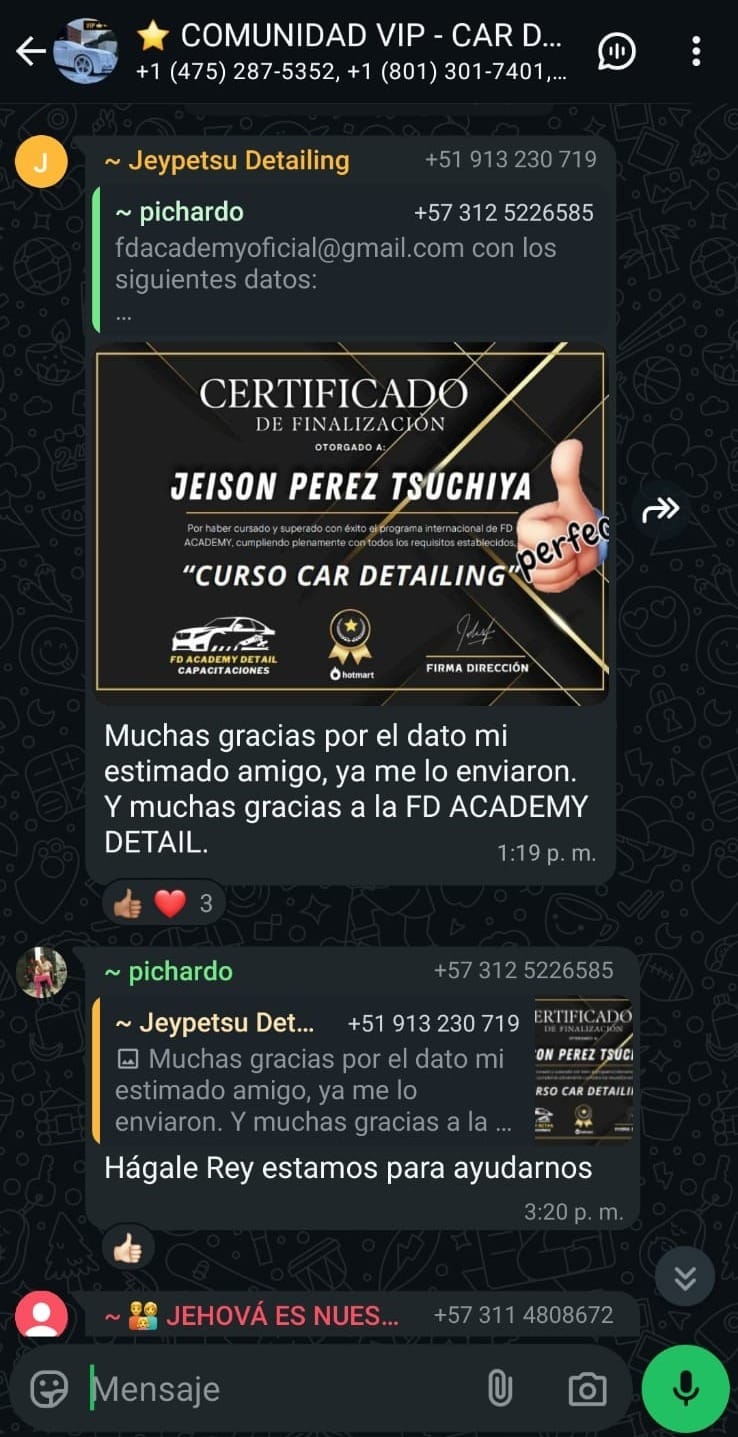The width and height of the screenshot is (738, 1437).
Task: View reactions on Jeypetsu Detailing's message
Action: (163, 904)
